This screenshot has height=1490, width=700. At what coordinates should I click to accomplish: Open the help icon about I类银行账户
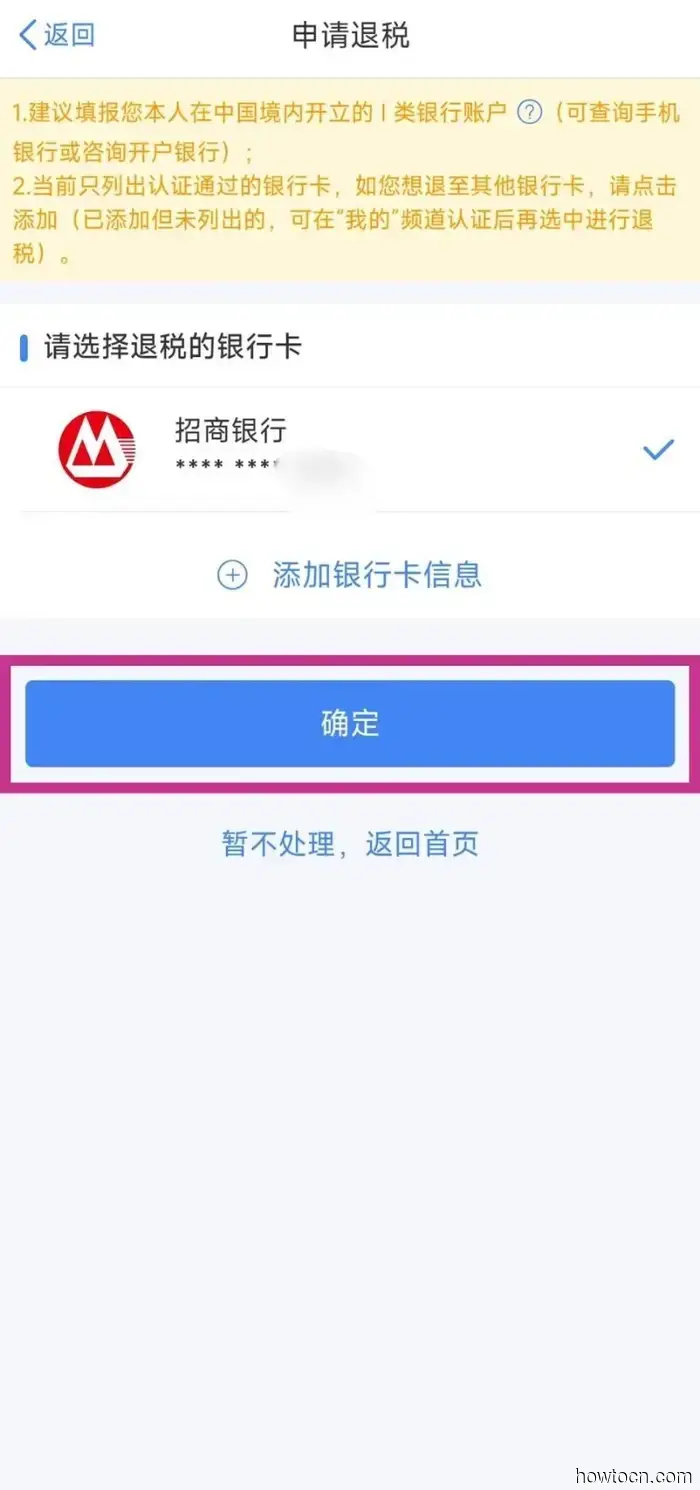529,112
